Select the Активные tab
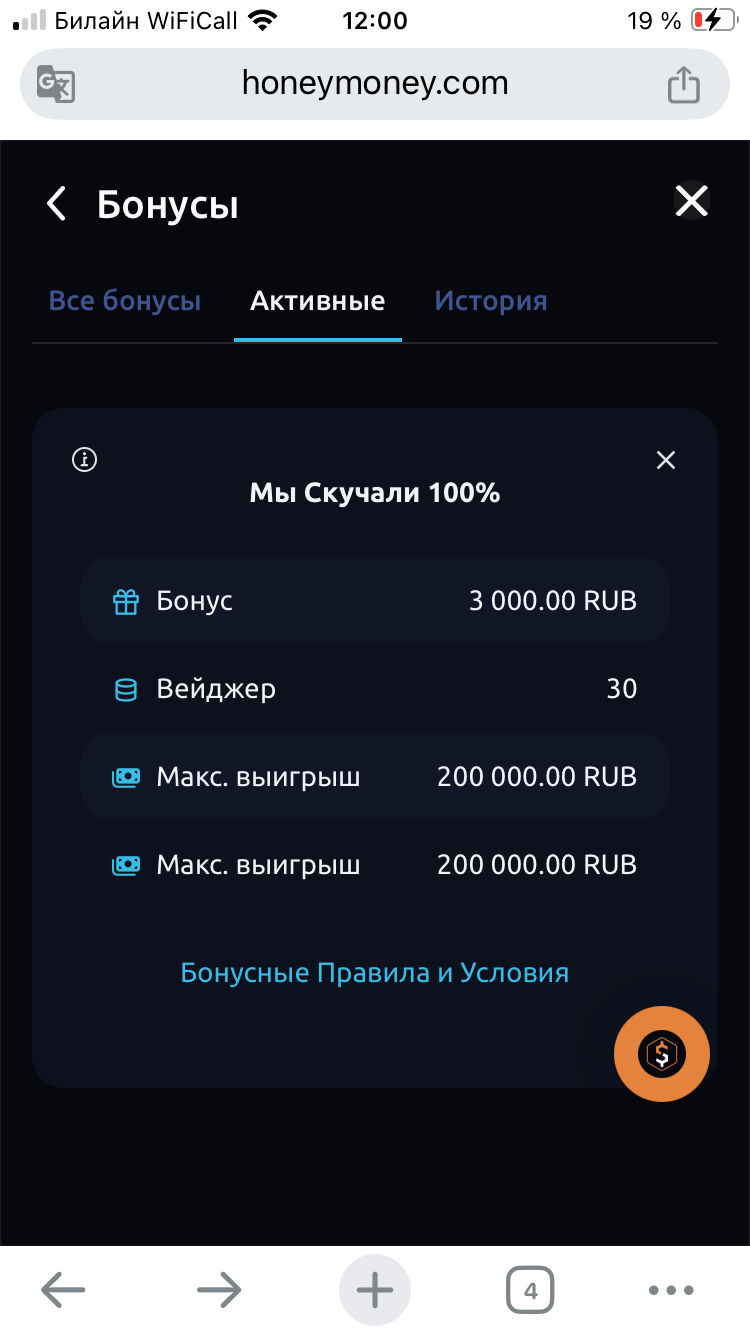750x1334 pixels. pos(317,301)
